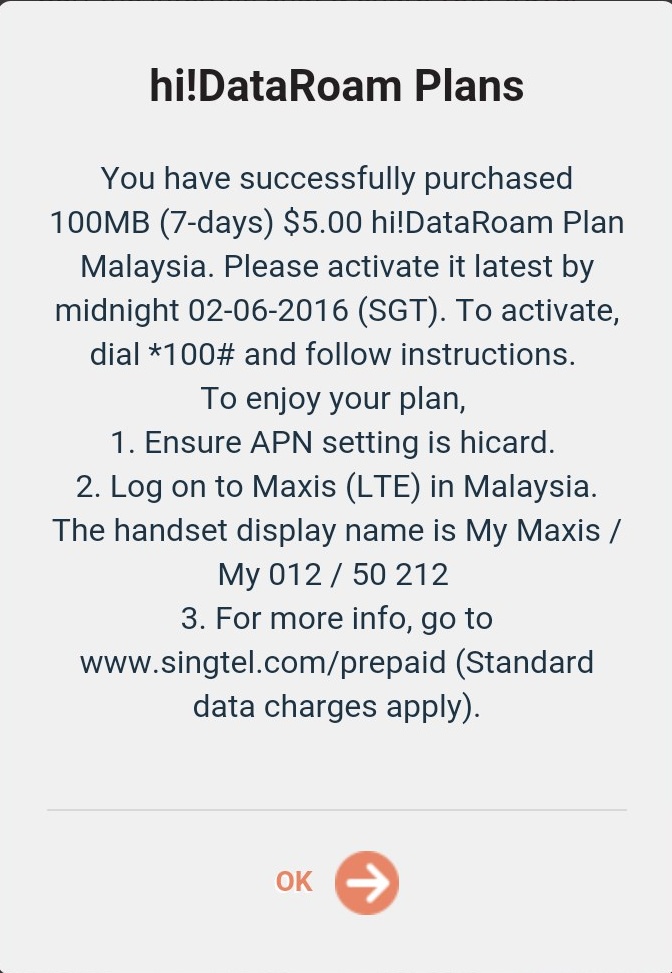Image resolution: width=672 pixels, height=973 pixels.
Task: Confirm the purchase dialog with OK
Action: click(x=337, y=882)
